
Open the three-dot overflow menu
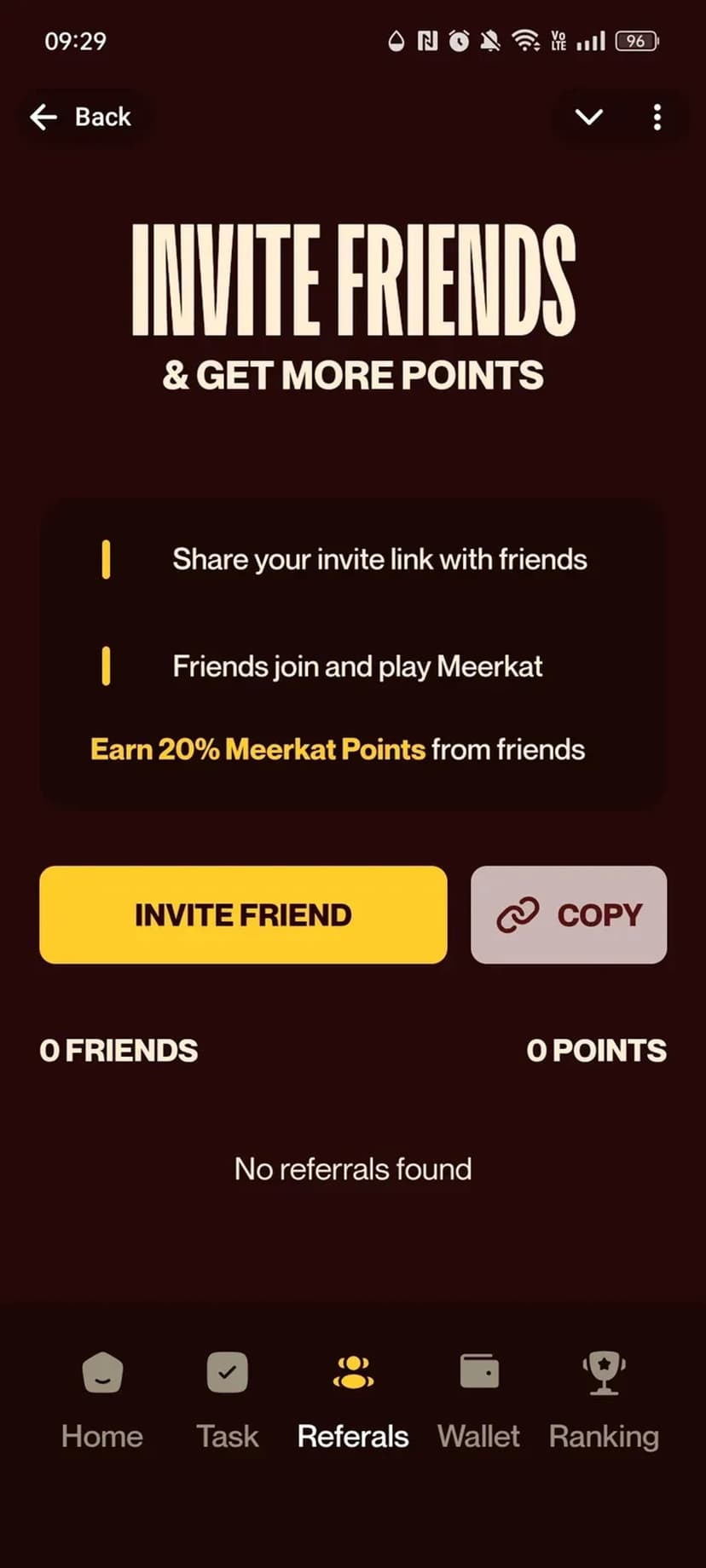coord(657,117)
